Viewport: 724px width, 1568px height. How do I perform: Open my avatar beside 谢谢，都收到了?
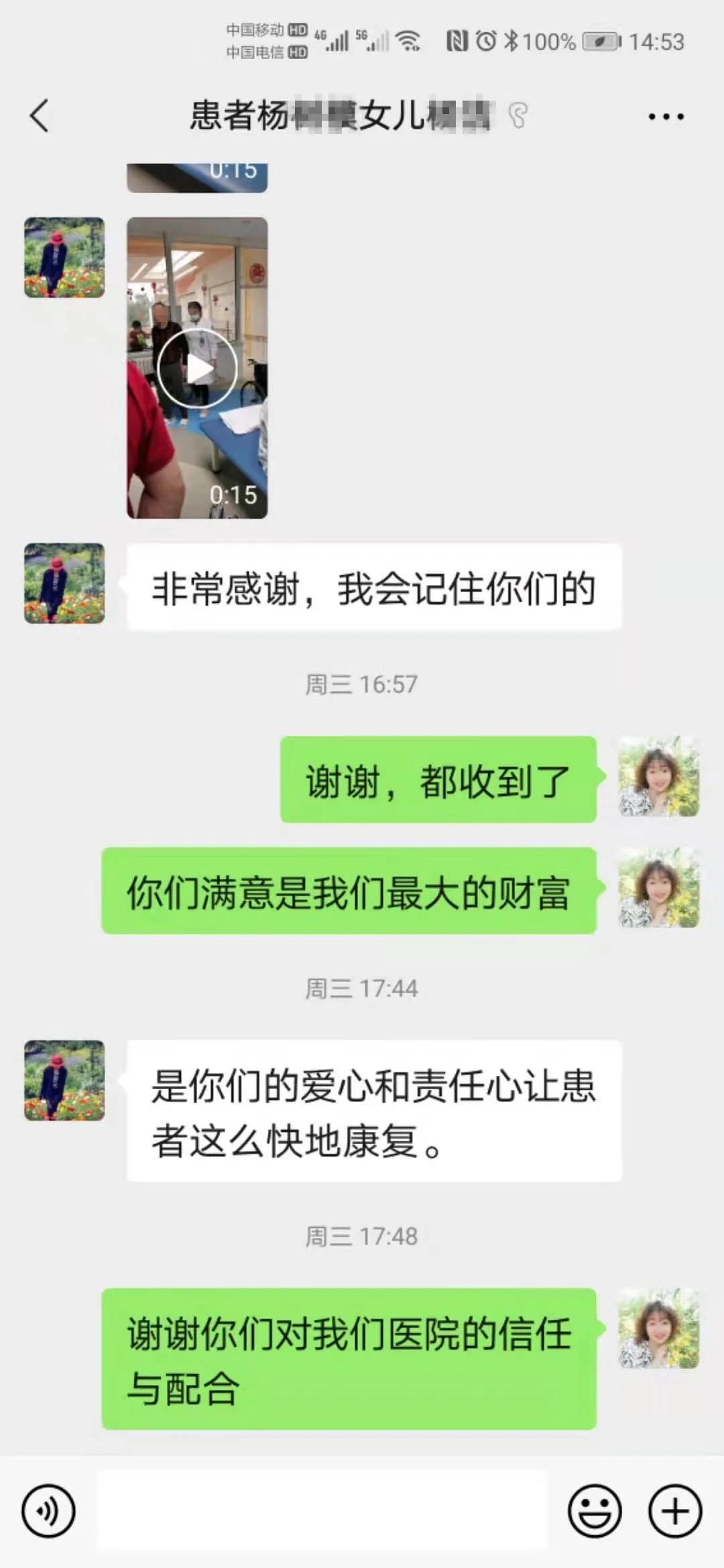658,777
